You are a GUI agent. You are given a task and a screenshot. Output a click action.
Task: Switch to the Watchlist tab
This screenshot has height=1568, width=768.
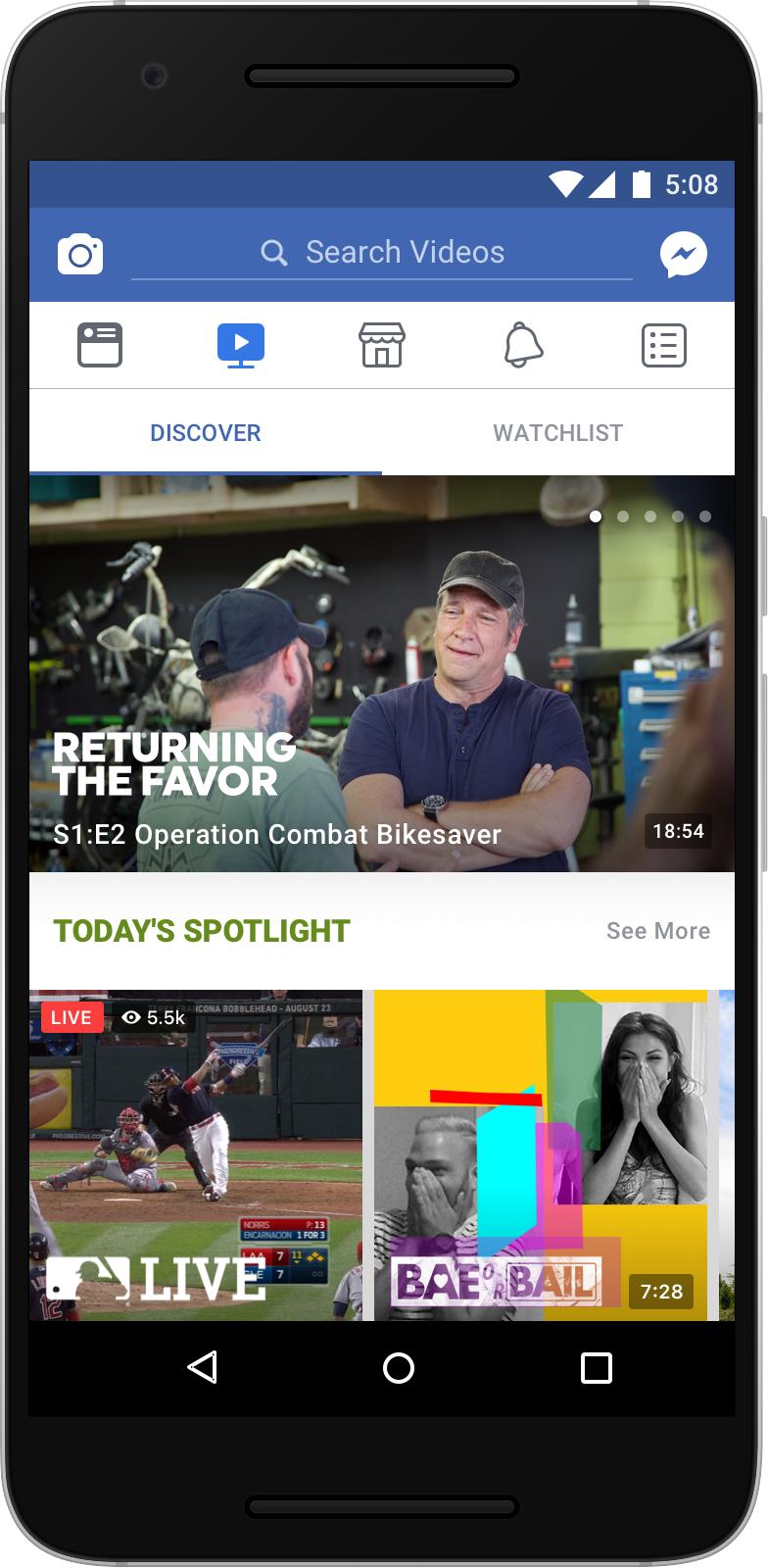(557, 433)
